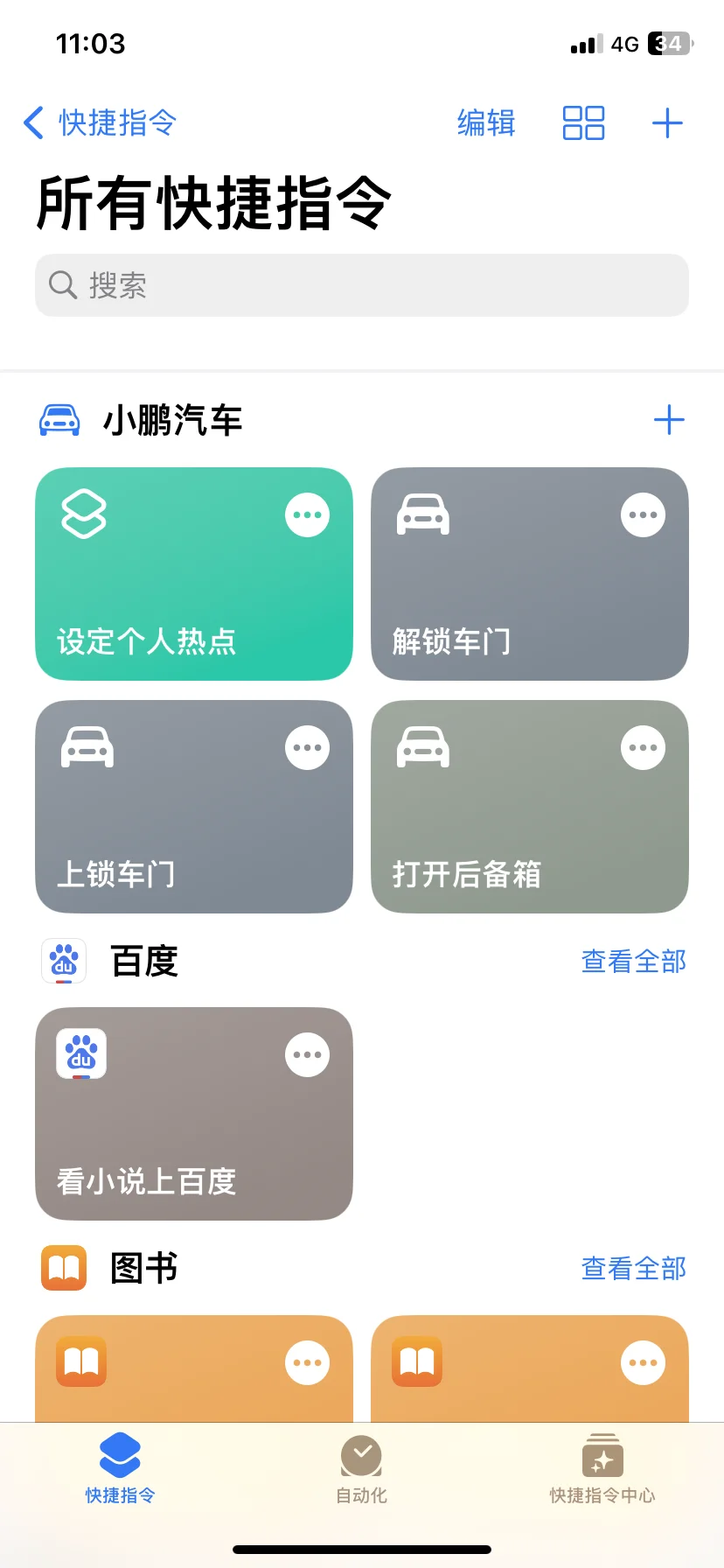The height and width of the screenshot is (1568, 724).
Task: Go back to 快捷指令
Action: (x=100, y=123)
